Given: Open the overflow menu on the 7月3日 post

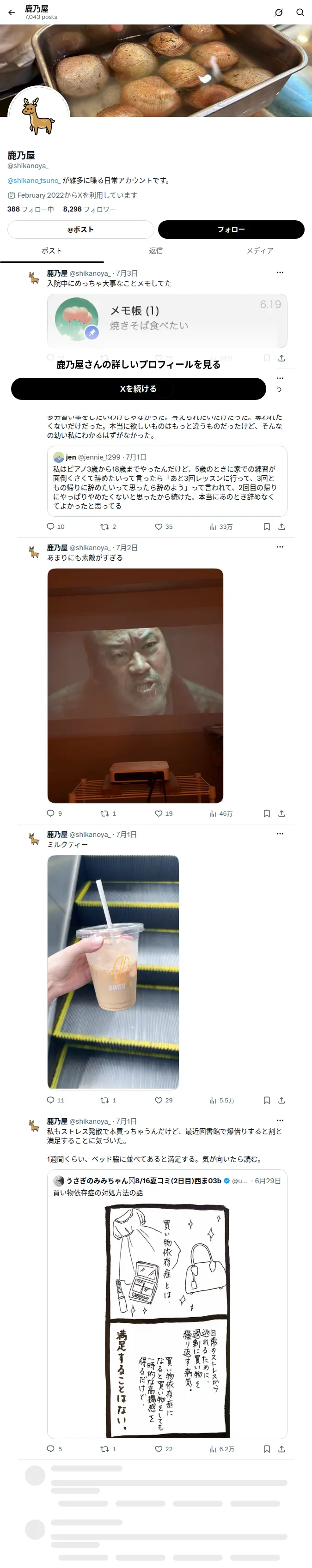Looking at the screenshot, I should (280, 272).
